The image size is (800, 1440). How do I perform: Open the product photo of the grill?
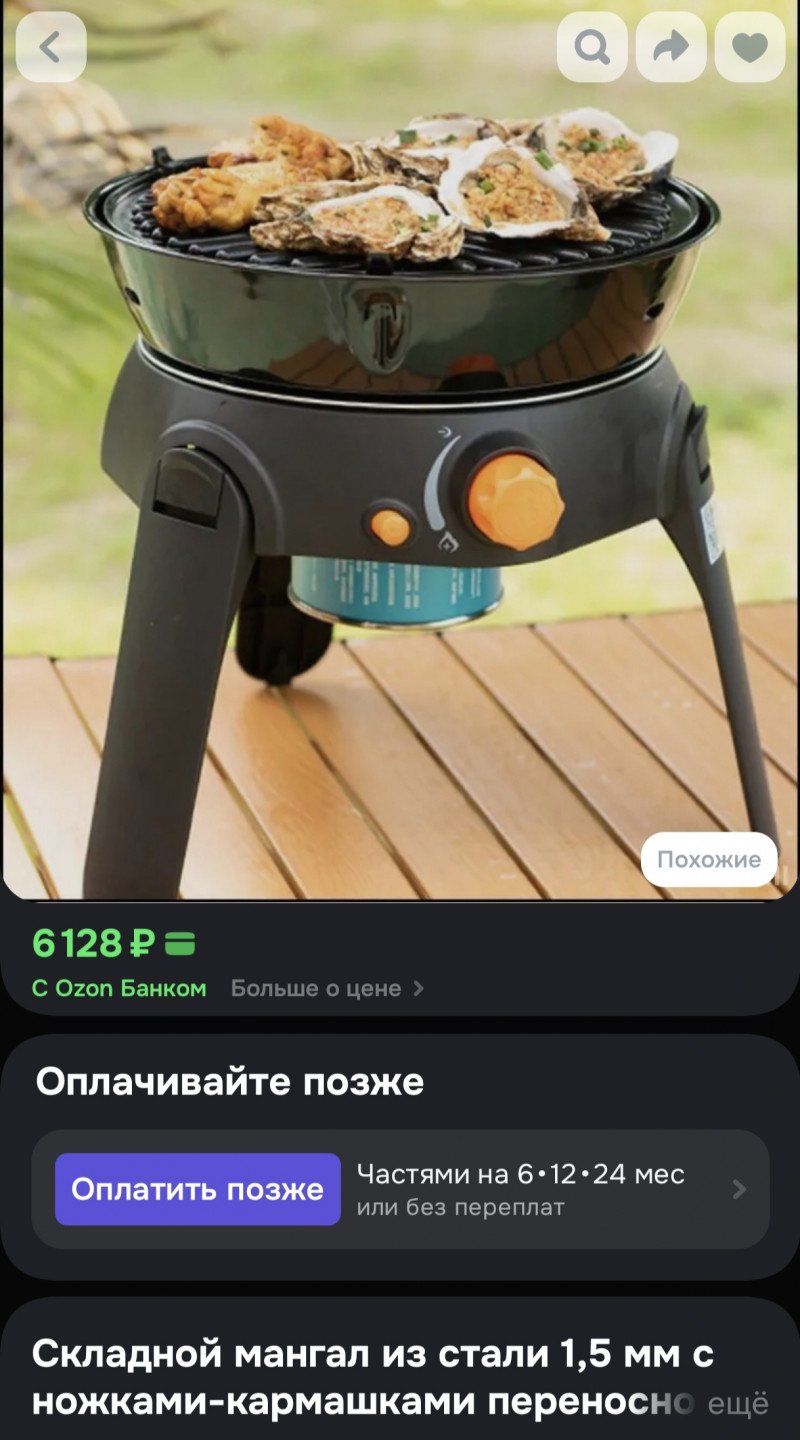tap(400, 450)
